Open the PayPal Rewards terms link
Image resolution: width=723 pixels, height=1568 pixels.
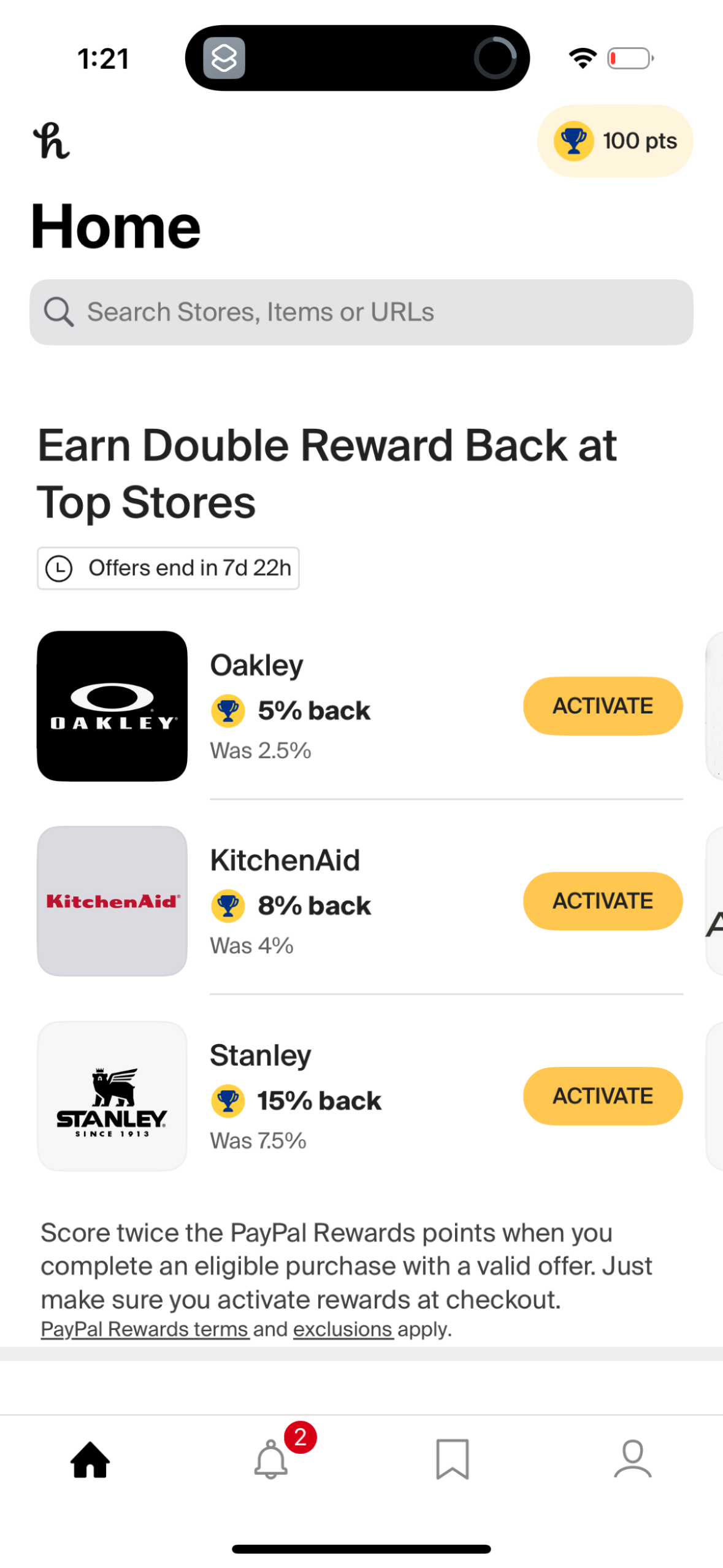[x=143, y=1329]
